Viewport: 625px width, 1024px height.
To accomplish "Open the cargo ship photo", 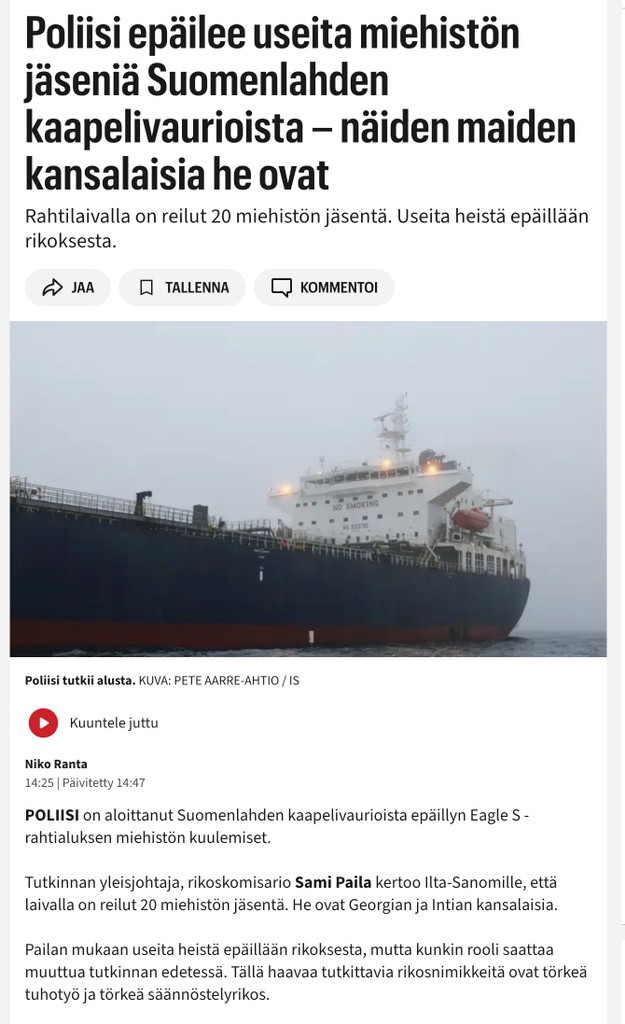I will point(308,488).
